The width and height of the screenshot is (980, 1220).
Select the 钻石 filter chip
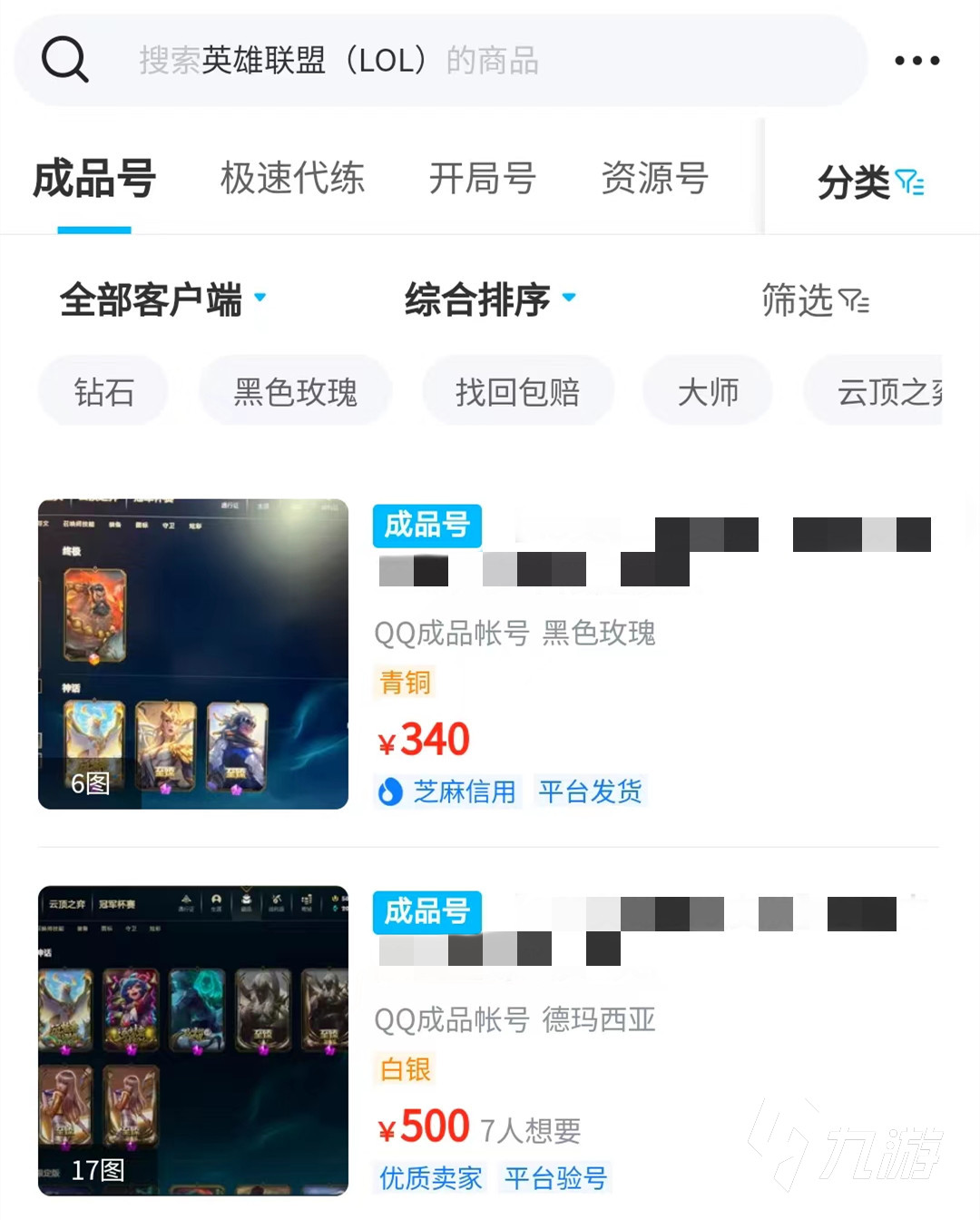click(x=103, y=392)
